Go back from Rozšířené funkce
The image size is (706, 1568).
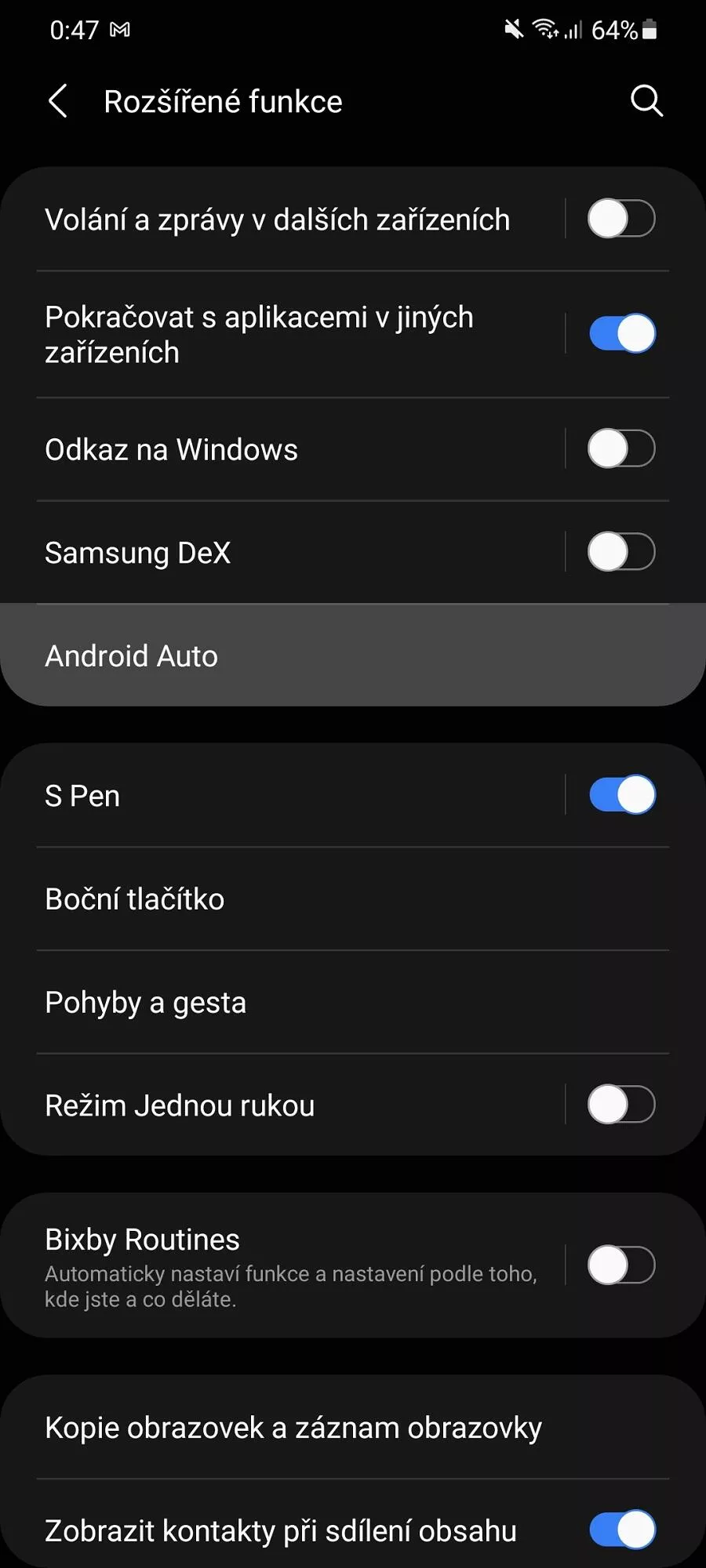[x=58, y=101]
